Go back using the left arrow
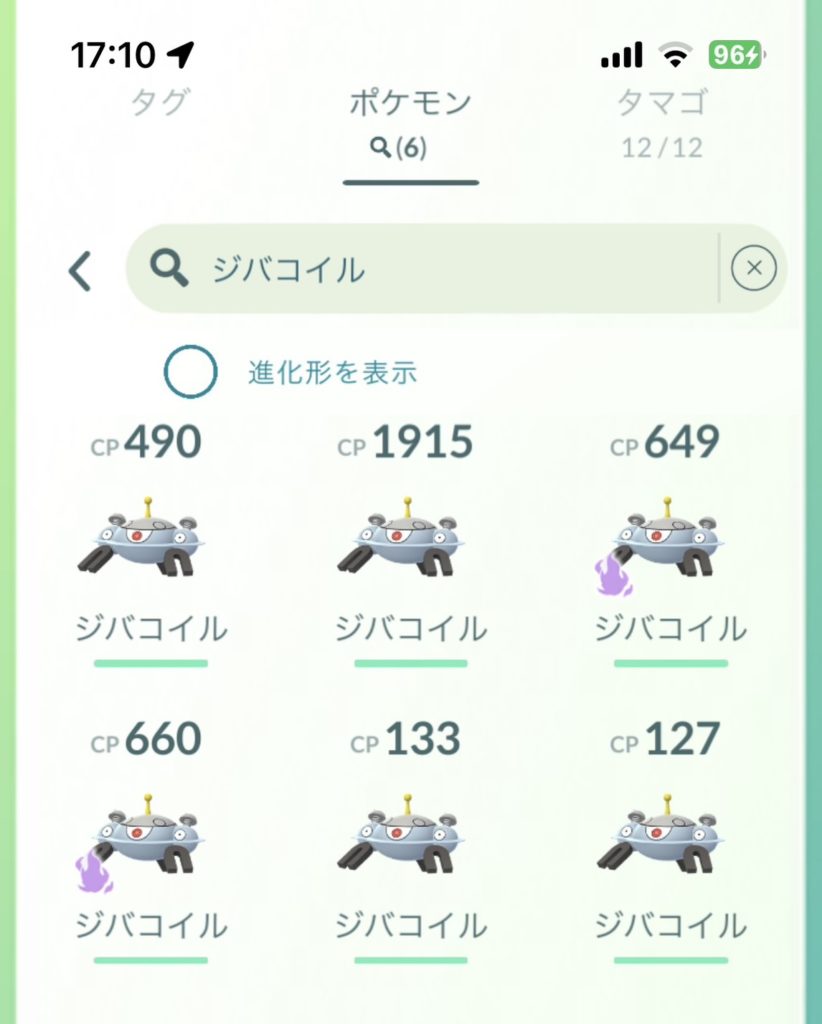Viewport: 822px width, 1024px height. 81,271
